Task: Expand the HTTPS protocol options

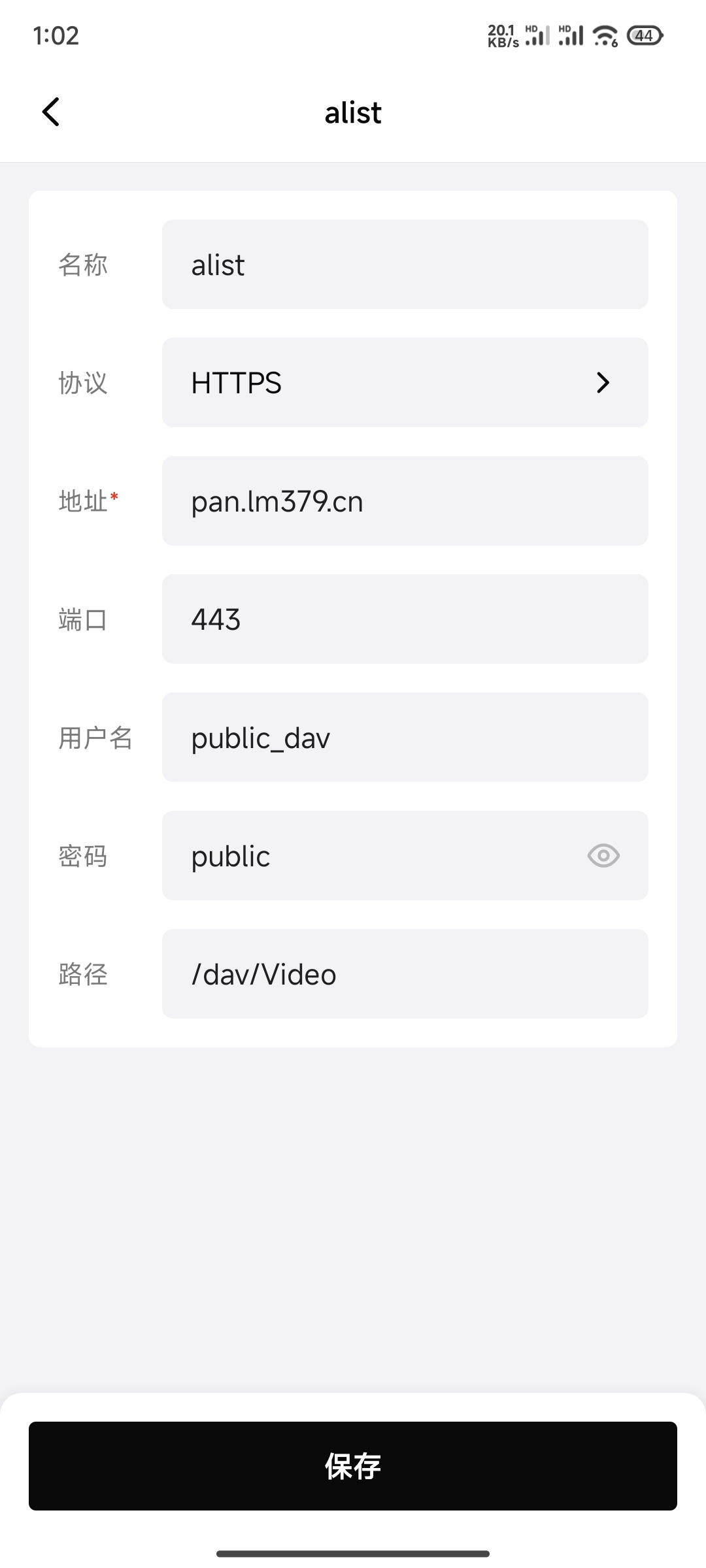Action: click(404, 383)
